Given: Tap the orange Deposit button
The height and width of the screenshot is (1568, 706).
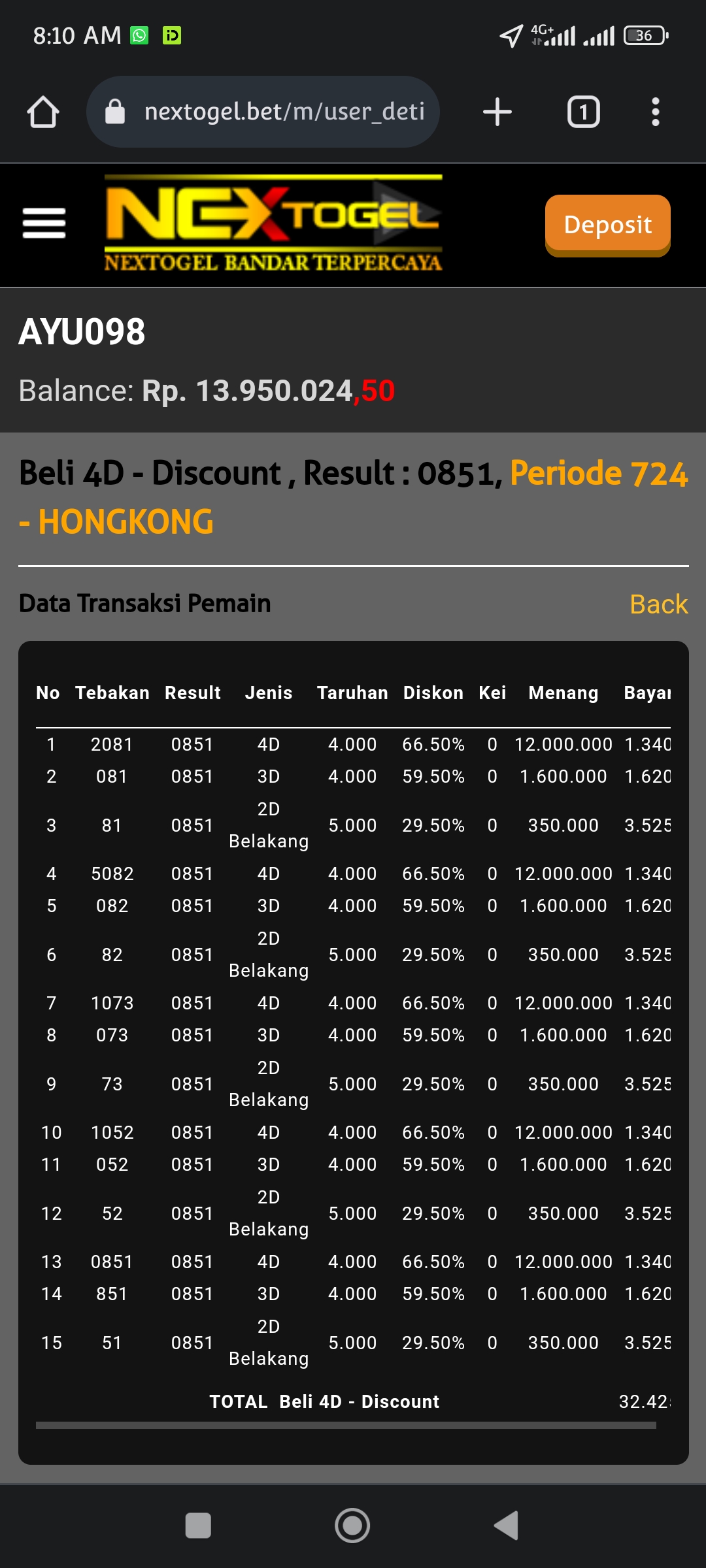Looking at the screenshot, I should [607, 225].
